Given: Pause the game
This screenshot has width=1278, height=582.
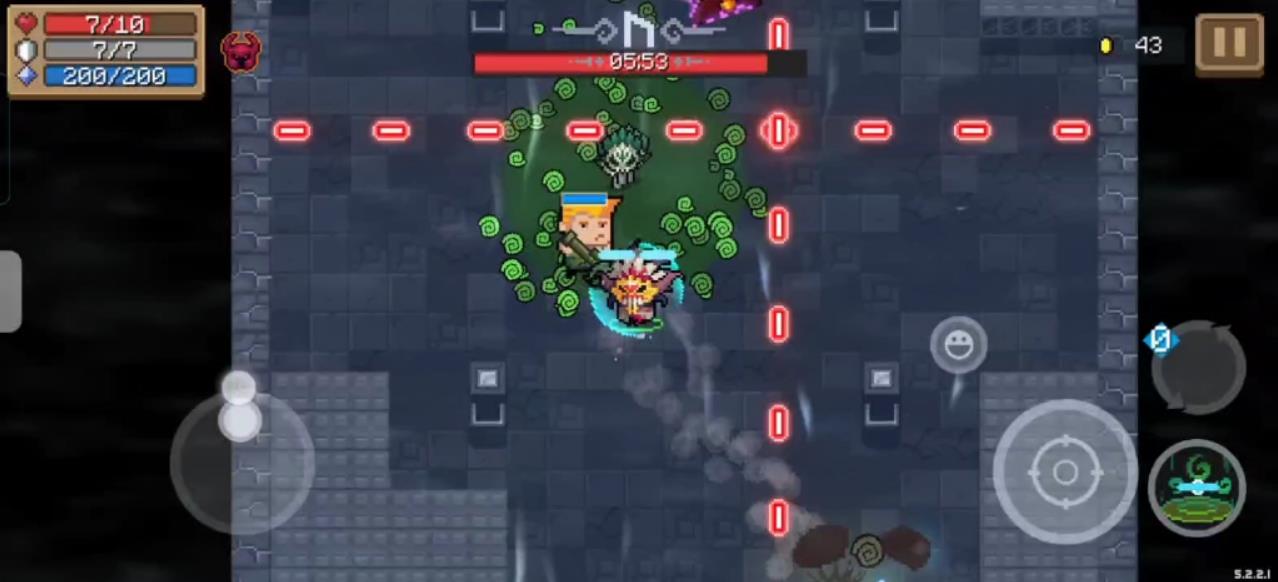Looking at the screenshot, I should [1228, 43].
